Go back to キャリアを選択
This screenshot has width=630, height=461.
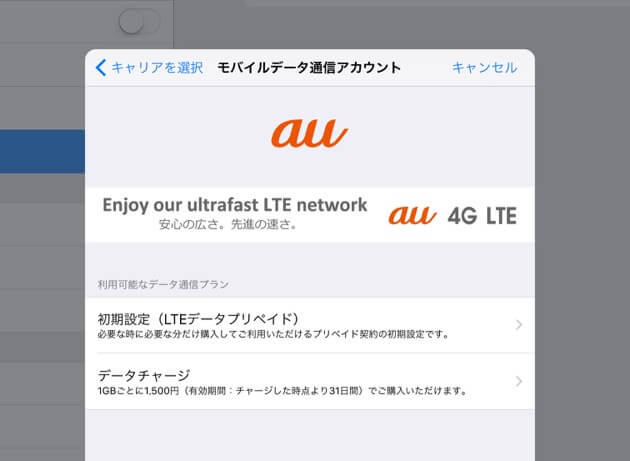pos(149,68)
